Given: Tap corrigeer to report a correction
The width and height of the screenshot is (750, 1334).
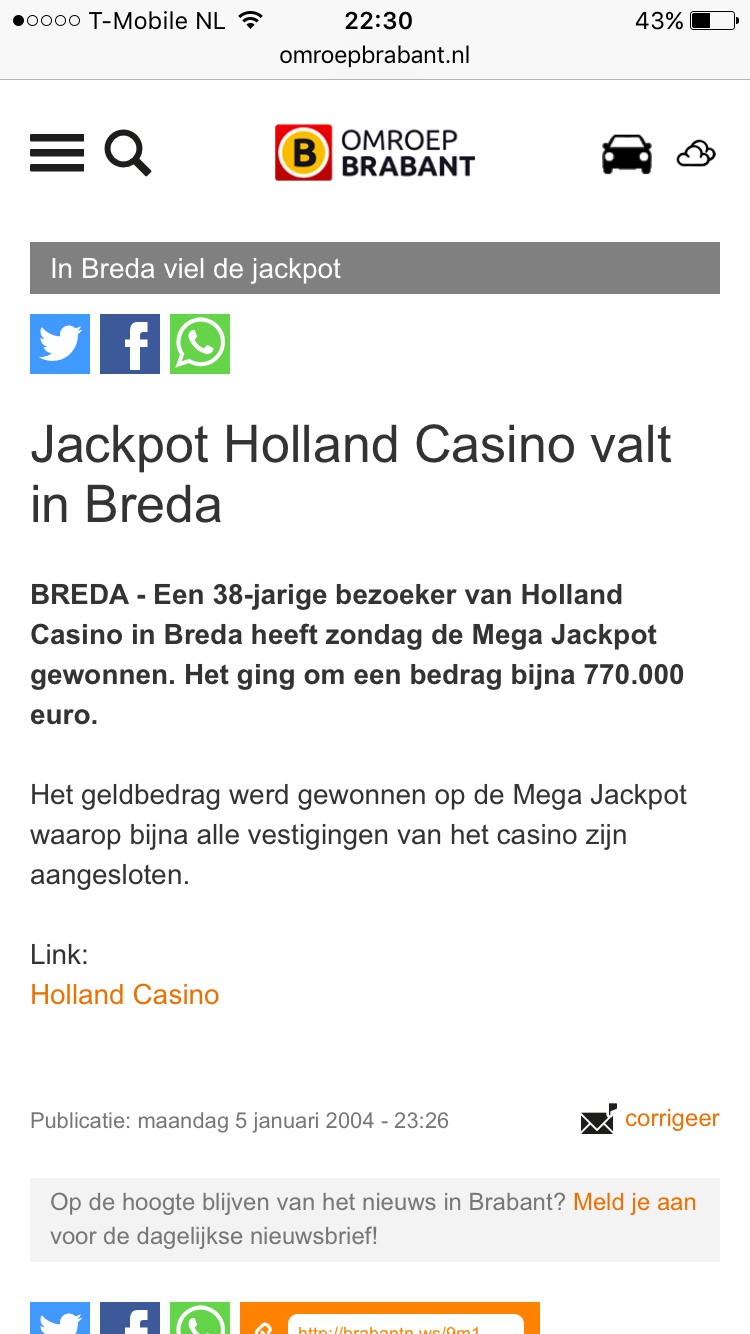Looking at the screenshot, I should (x=670, y=1118).
